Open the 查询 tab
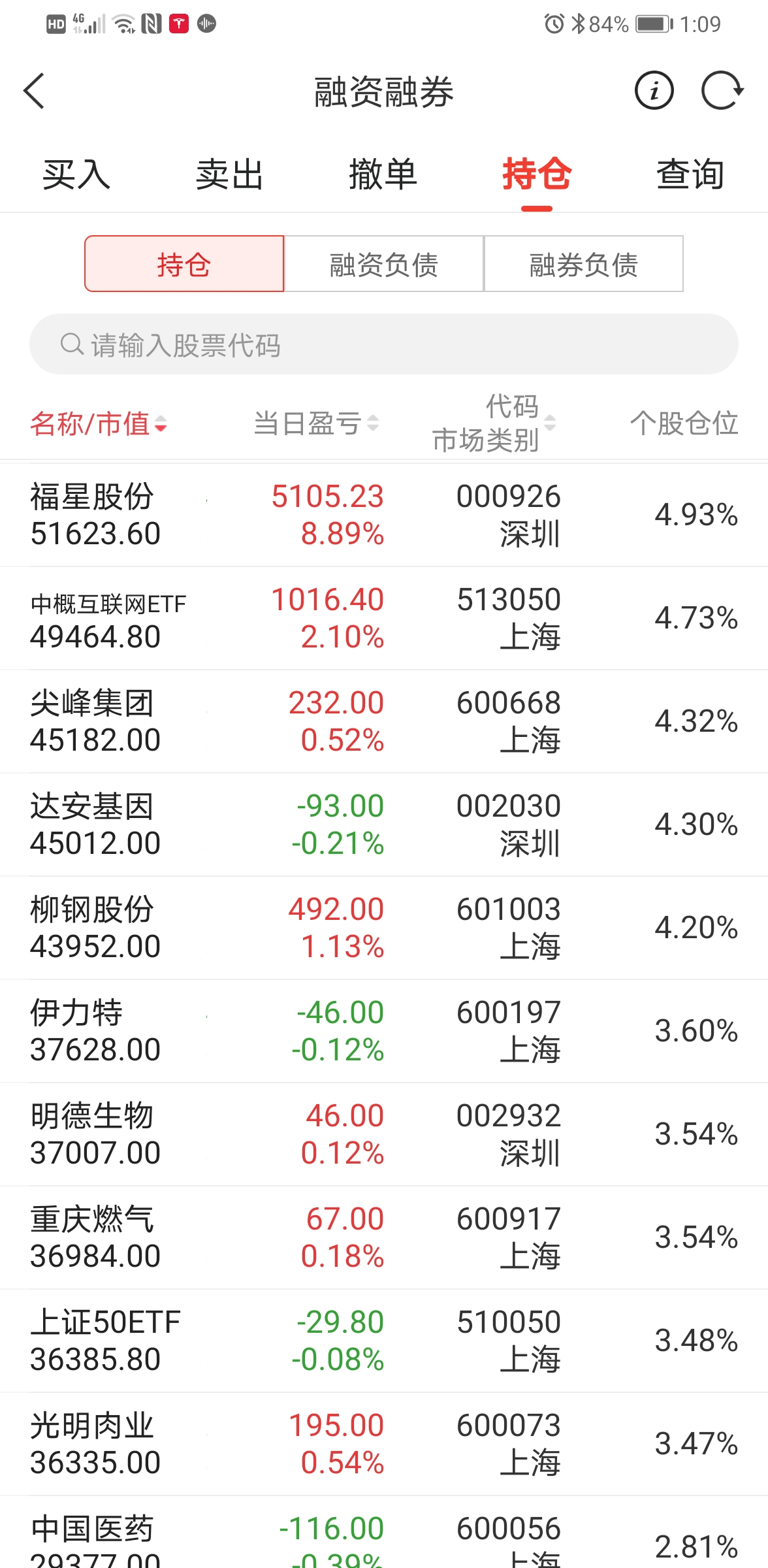The width and height of the screenshot is (768, 1568). [690, 175]
